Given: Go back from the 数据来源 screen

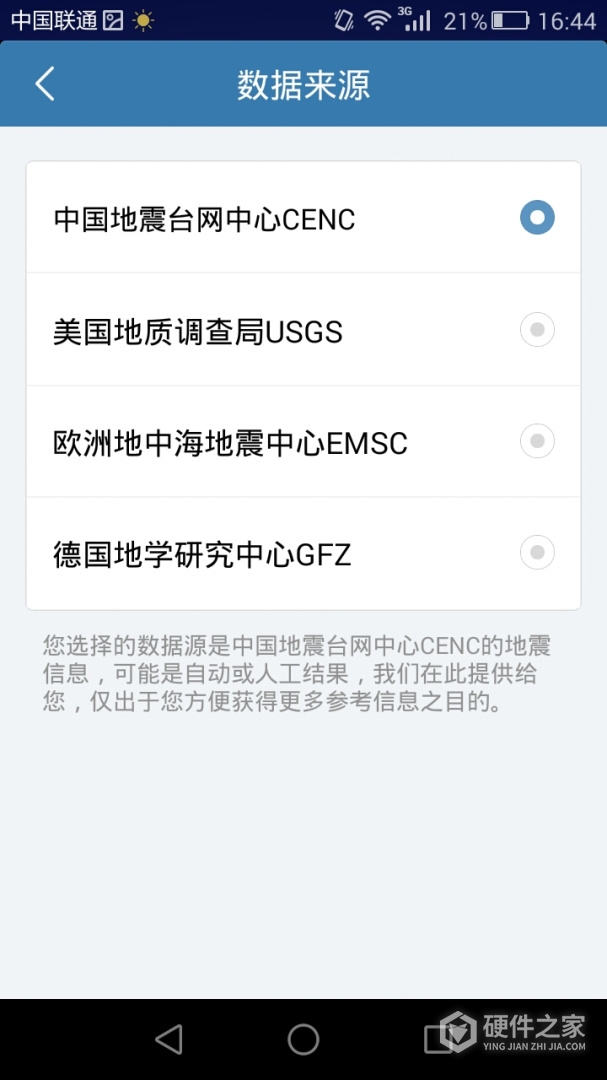Looking at the screenshot, I should pos(45,84).
